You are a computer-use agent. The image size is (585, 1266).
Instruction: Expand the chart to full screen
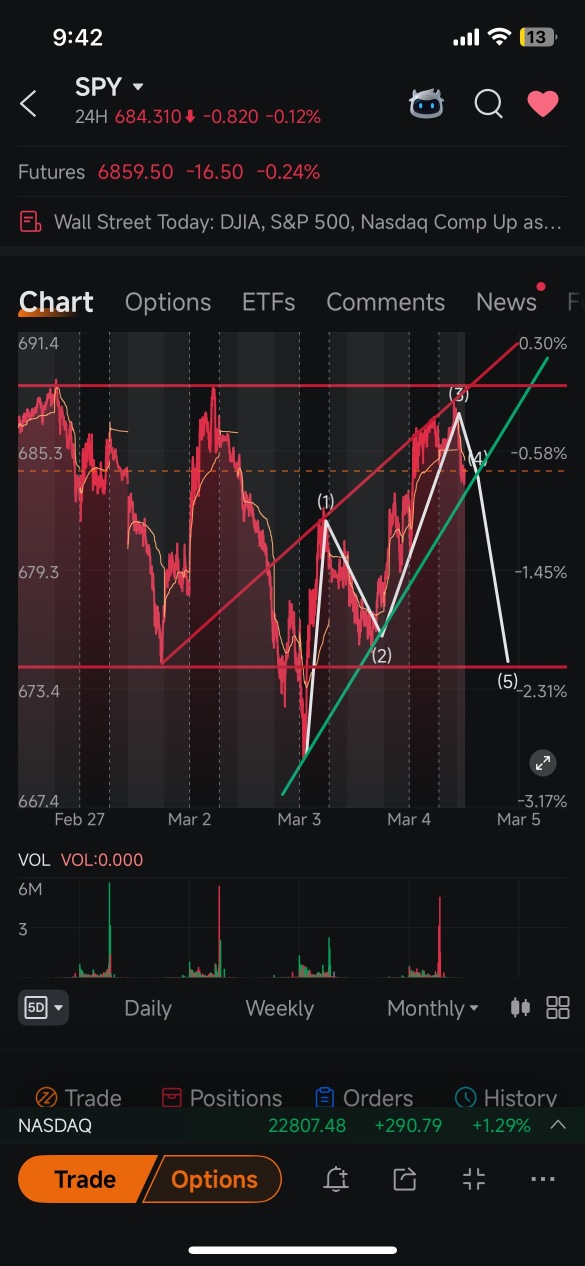[x=543, y=763]
